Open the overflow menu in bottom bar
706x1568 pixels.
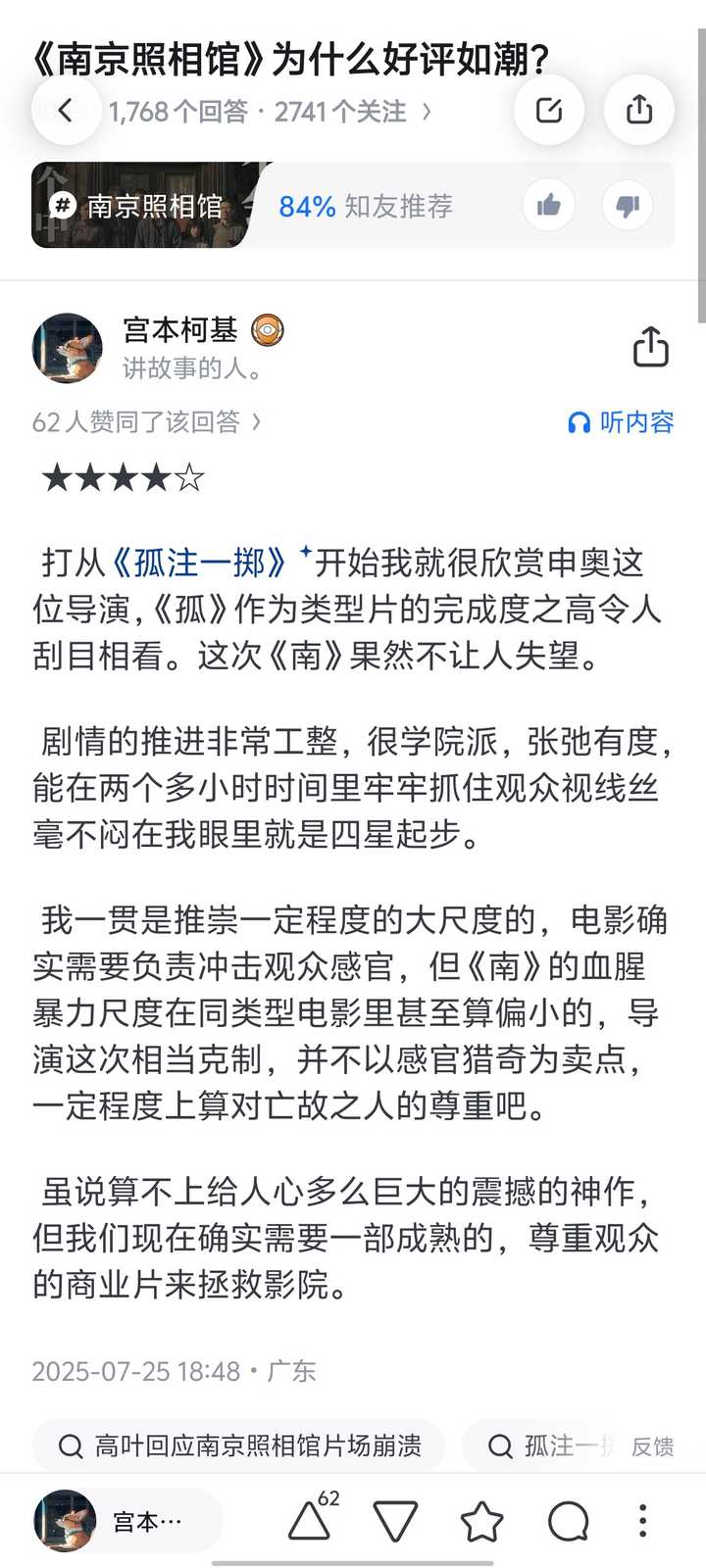click(x=642, y=1521)
